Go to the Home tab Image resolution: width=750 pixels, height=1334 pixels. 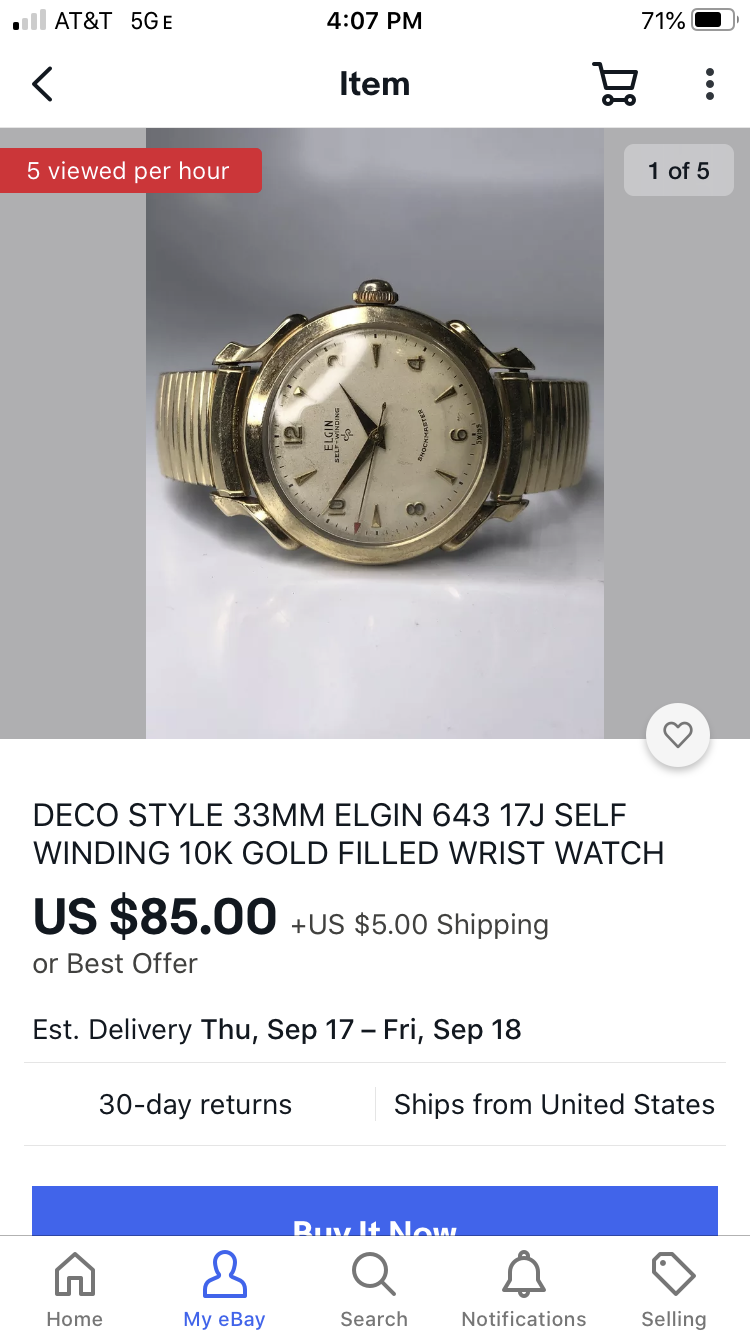coord(75,1290)
